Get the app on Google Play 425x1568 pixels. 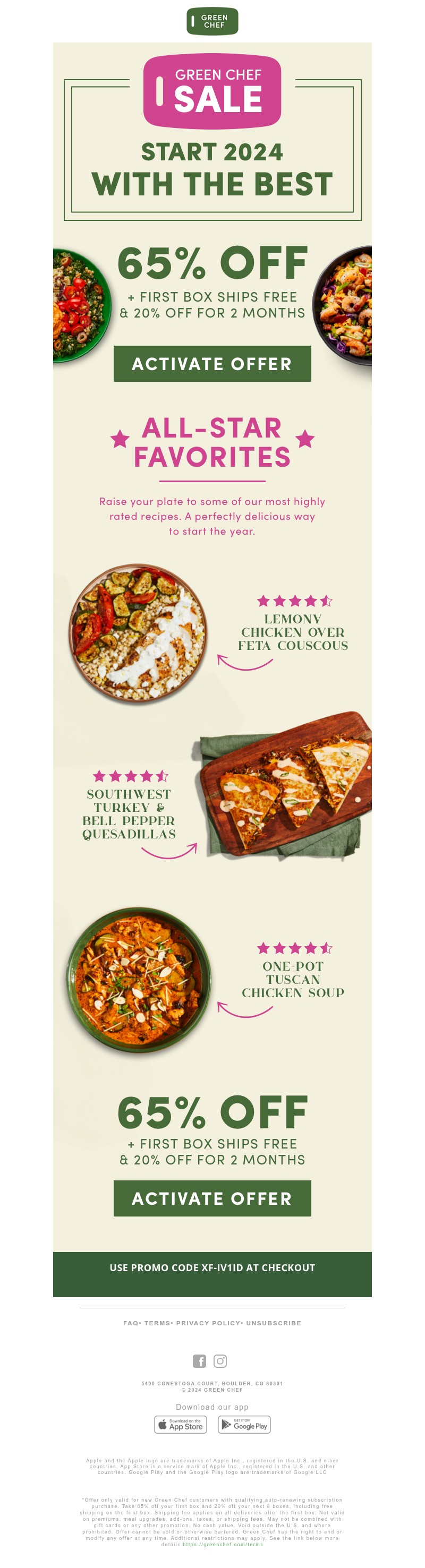pos(244,1424)
